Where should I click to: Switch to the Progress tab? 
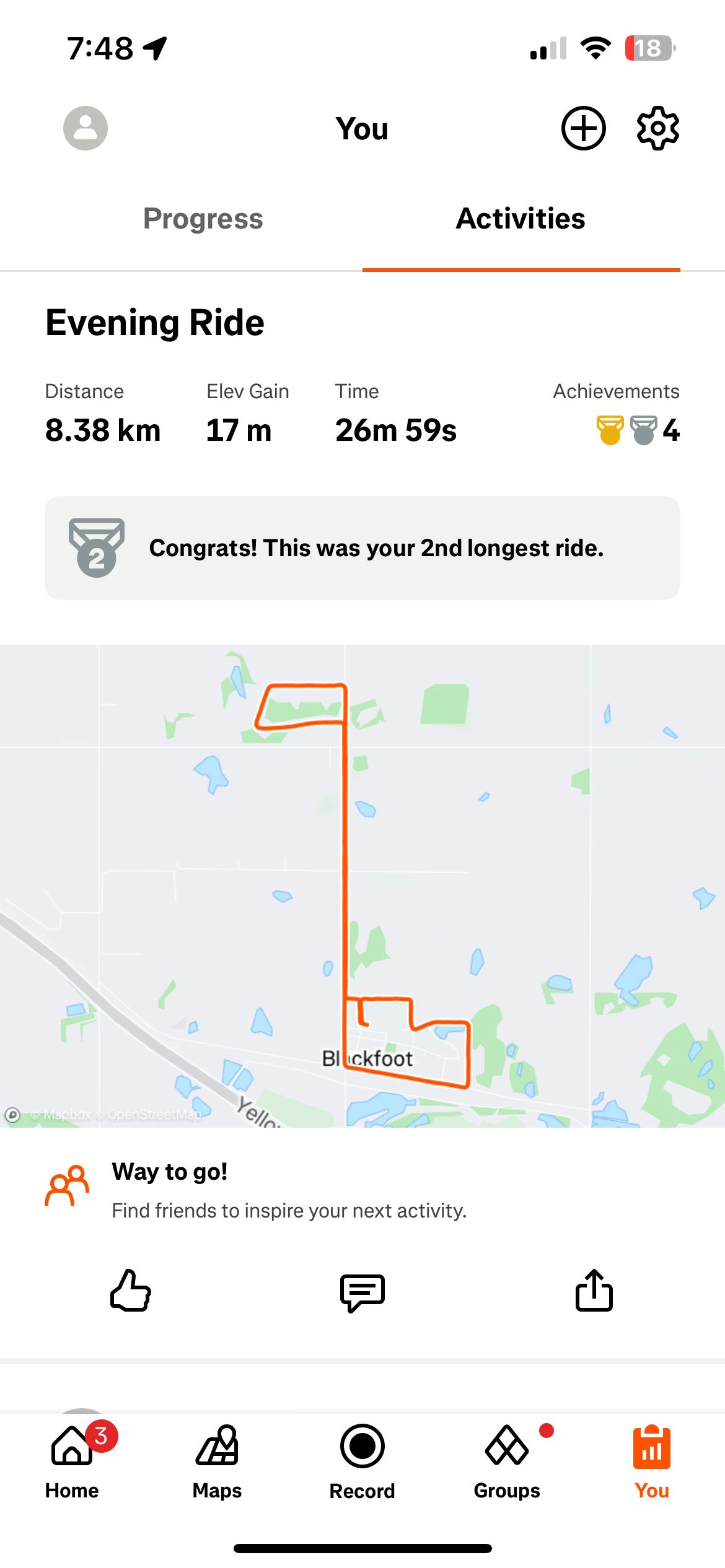(203, 219)
